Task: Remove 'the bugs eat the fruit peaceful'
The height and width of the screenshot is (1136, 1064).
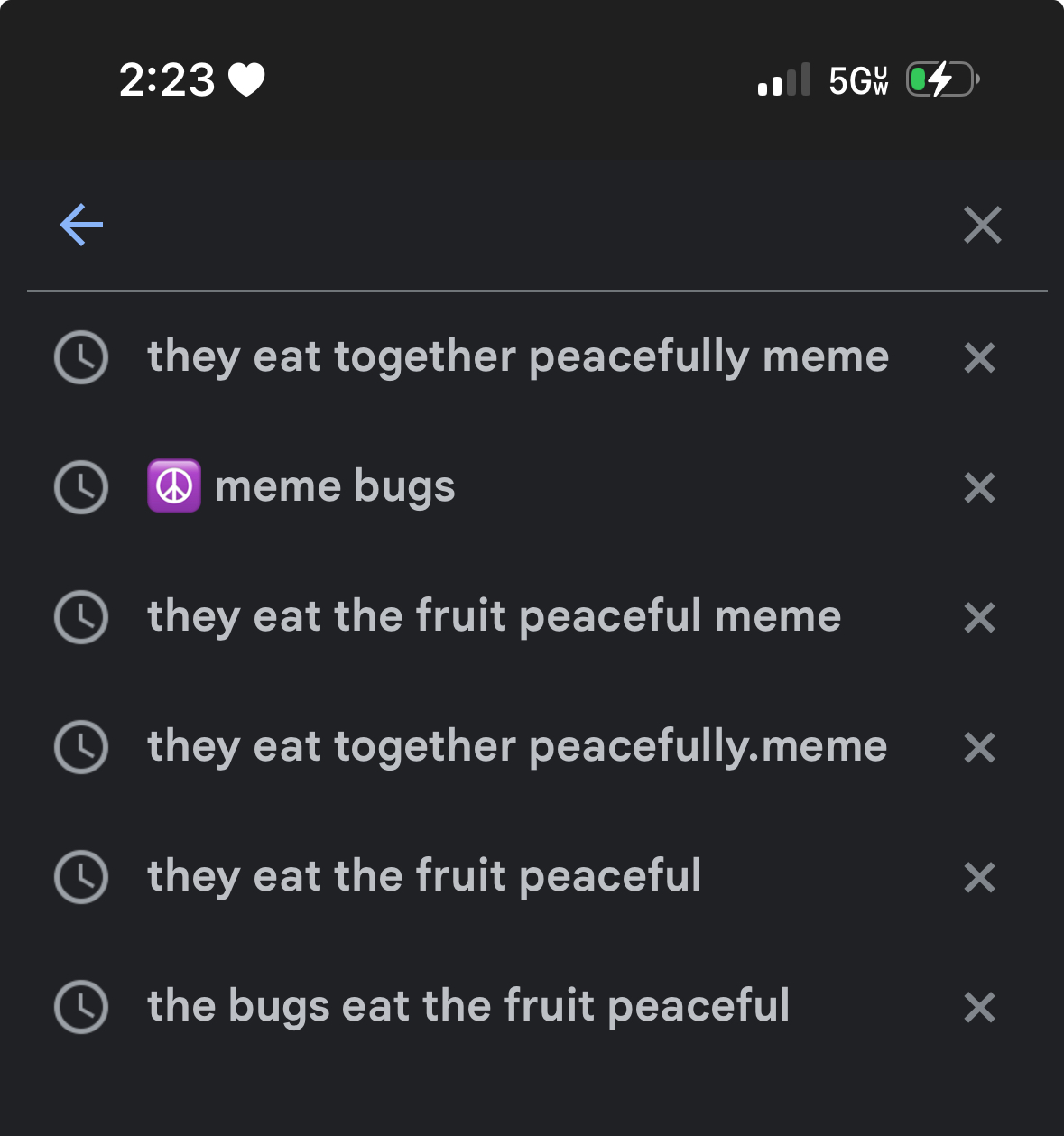Action: coord(979,1008)
